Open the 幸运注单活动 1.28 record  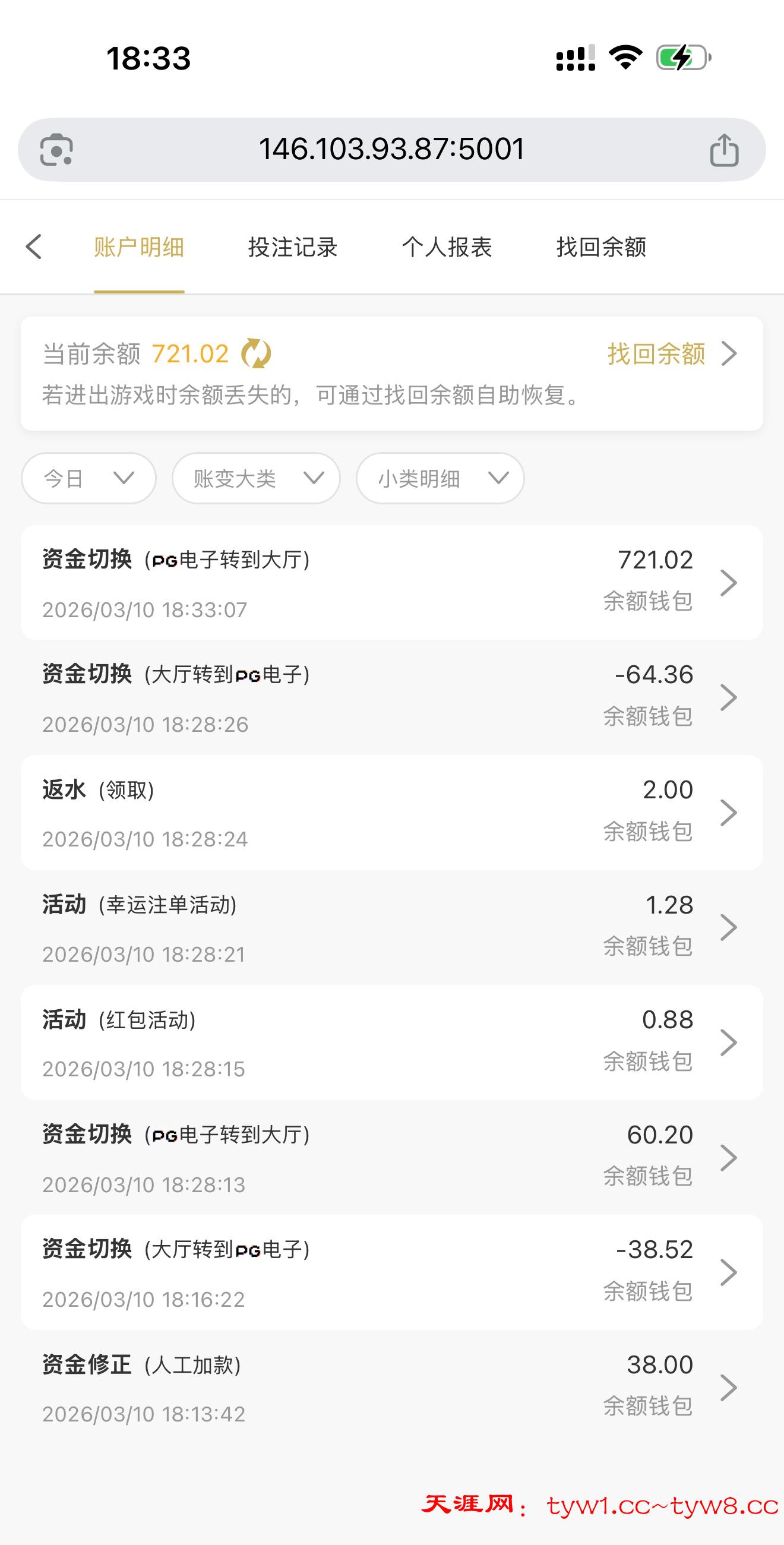coord(391,927)
